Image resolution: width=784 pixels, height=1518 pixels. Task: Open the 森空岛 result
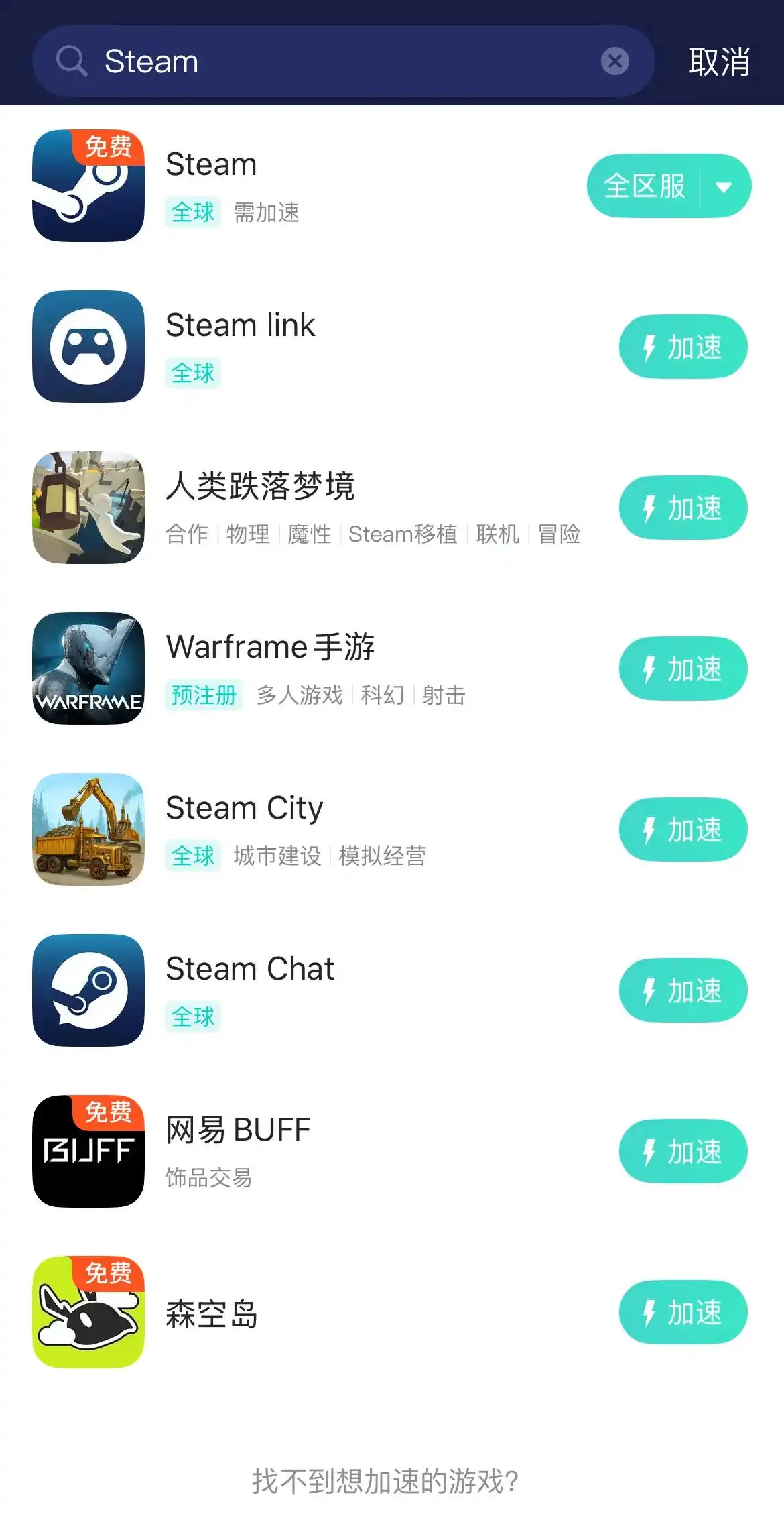tap(212, 1313)
